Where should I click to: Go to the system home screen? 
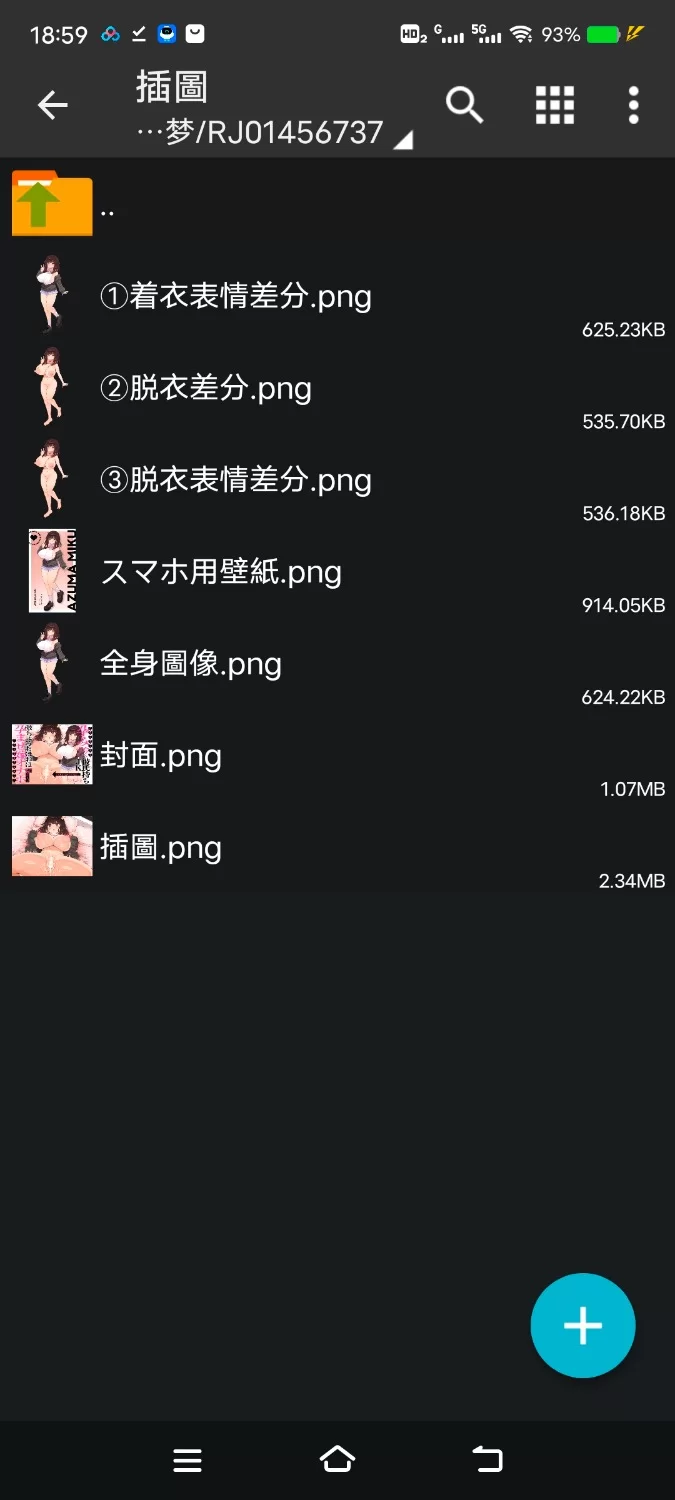pyautogui.click(x=337, y=1460)
